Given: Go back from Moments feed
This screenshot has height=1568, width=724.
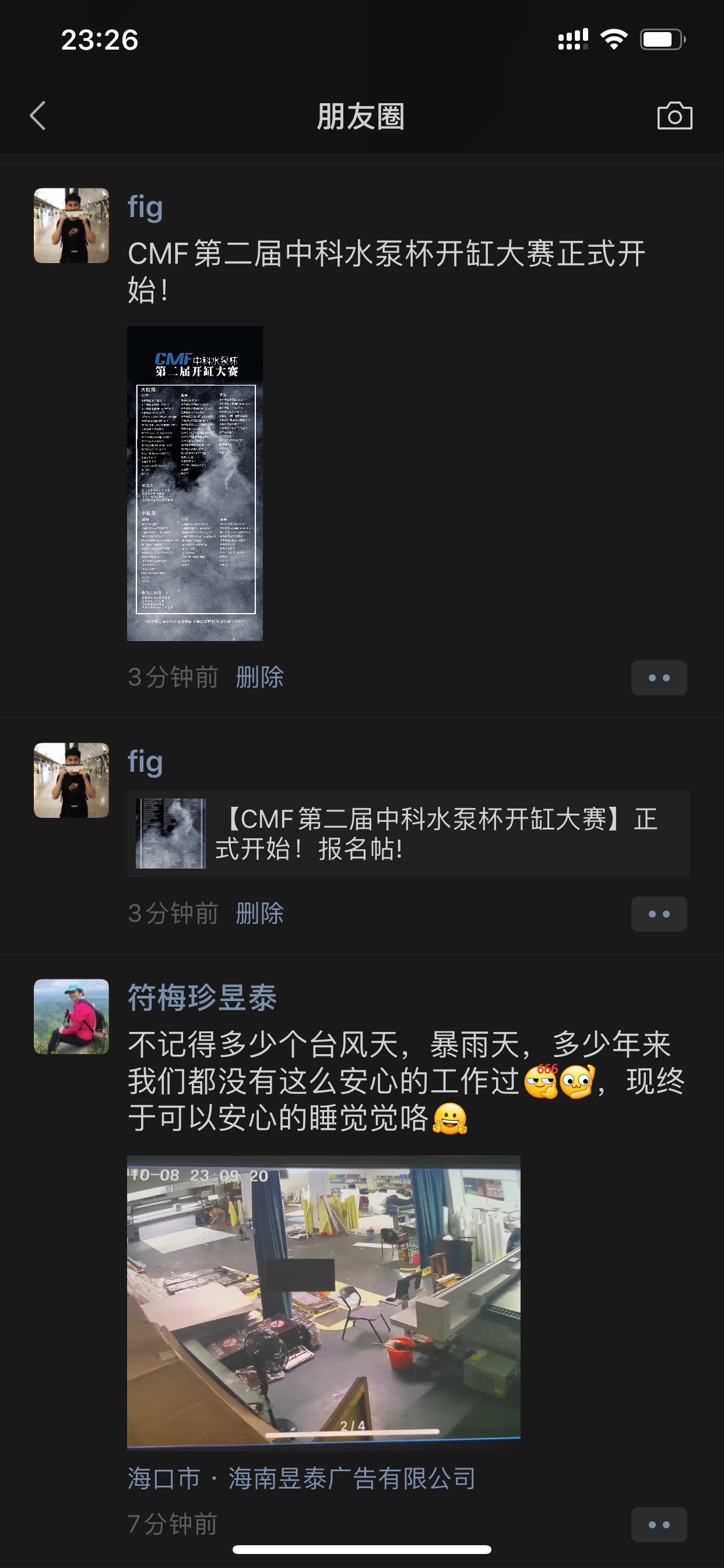Looking at the screenshot, I should click(x=38, y=116).
